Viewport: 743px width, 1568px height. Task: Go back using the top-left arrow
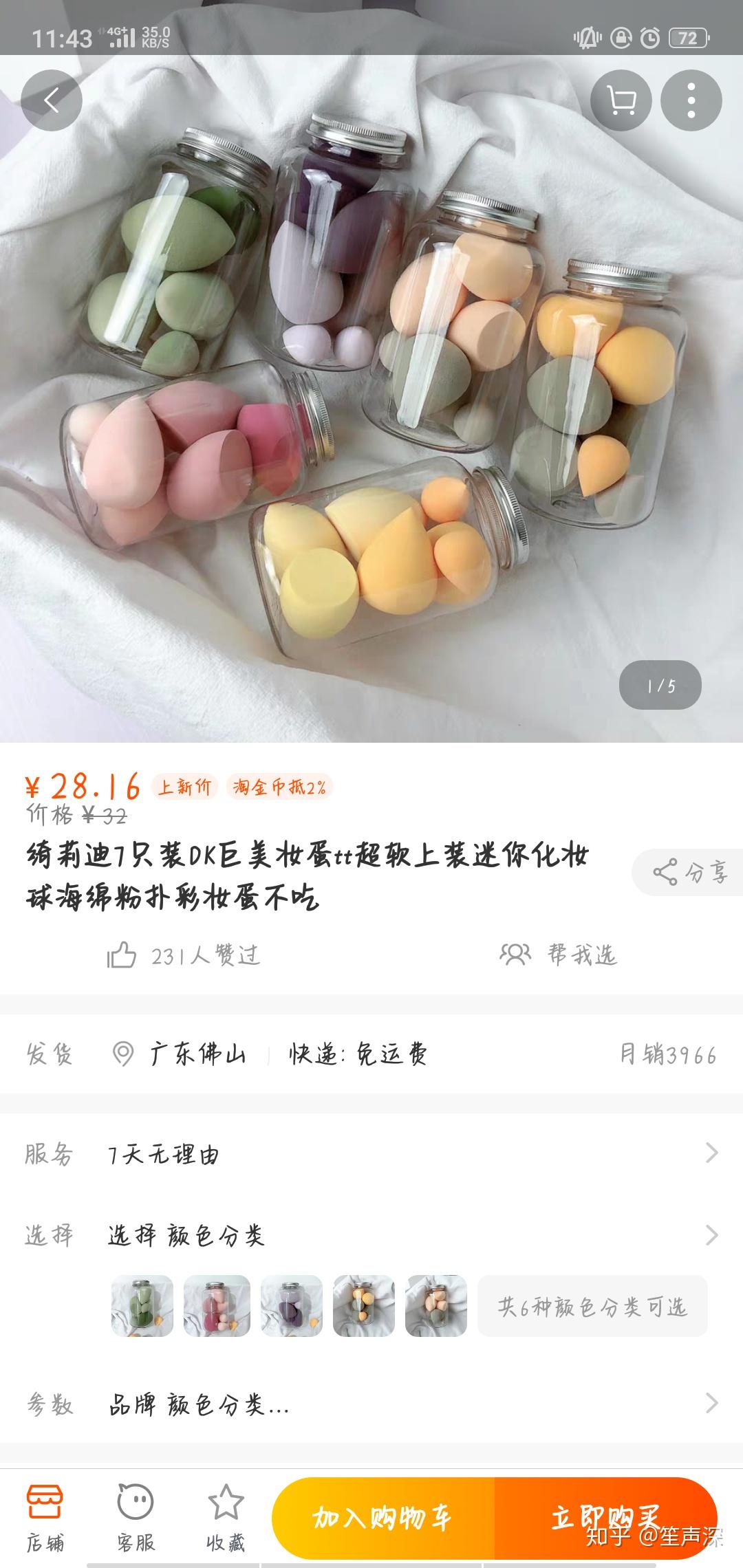[x=52, y=100]
